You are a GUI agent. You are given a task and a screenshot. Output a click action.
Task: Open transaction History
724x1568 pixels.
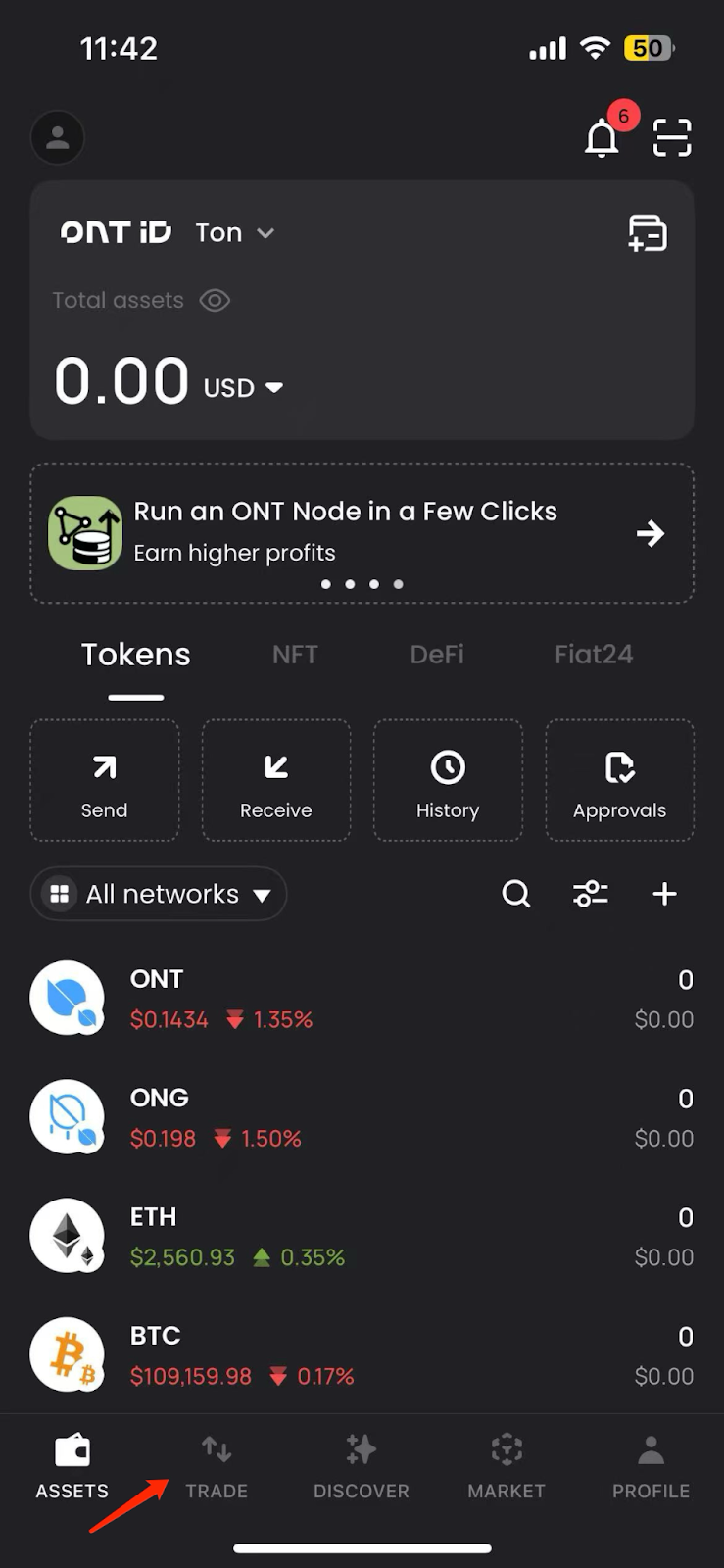448,781
